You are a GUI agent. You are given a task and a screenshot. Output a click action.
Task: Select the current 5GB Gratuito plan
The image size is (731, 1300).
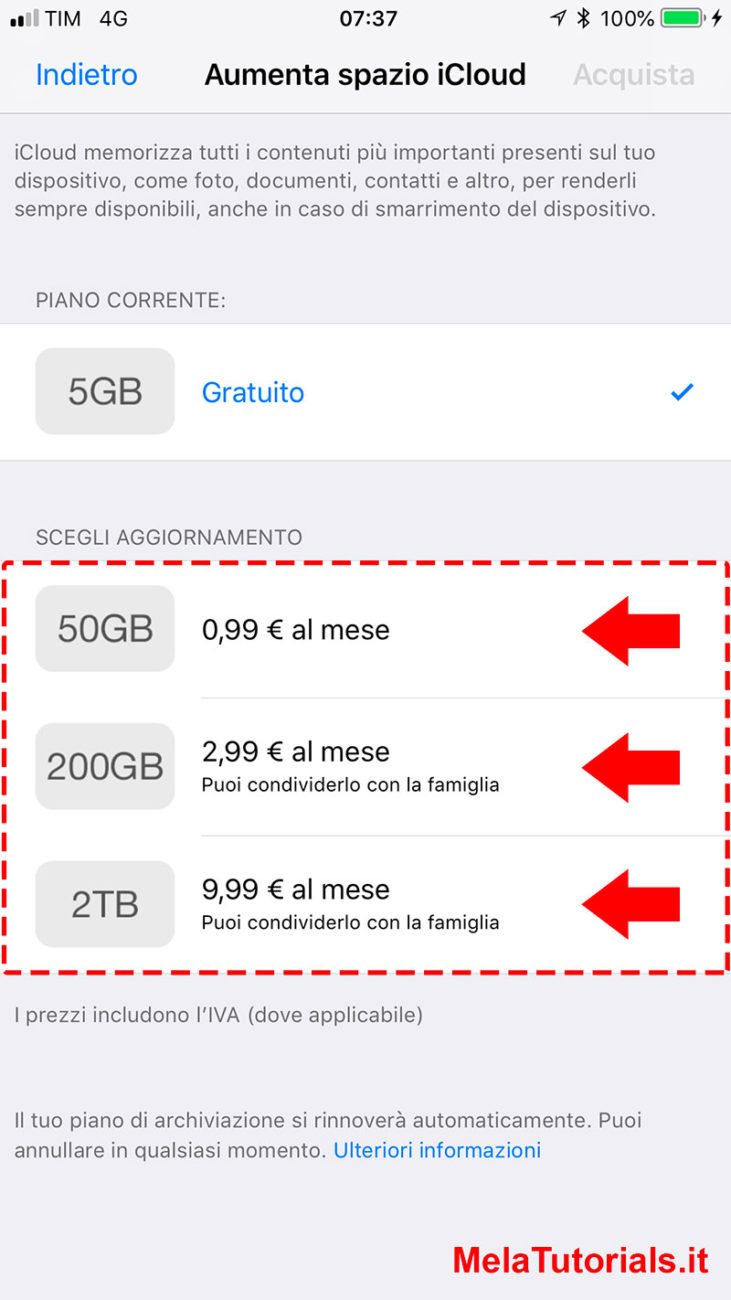point(365,392)
